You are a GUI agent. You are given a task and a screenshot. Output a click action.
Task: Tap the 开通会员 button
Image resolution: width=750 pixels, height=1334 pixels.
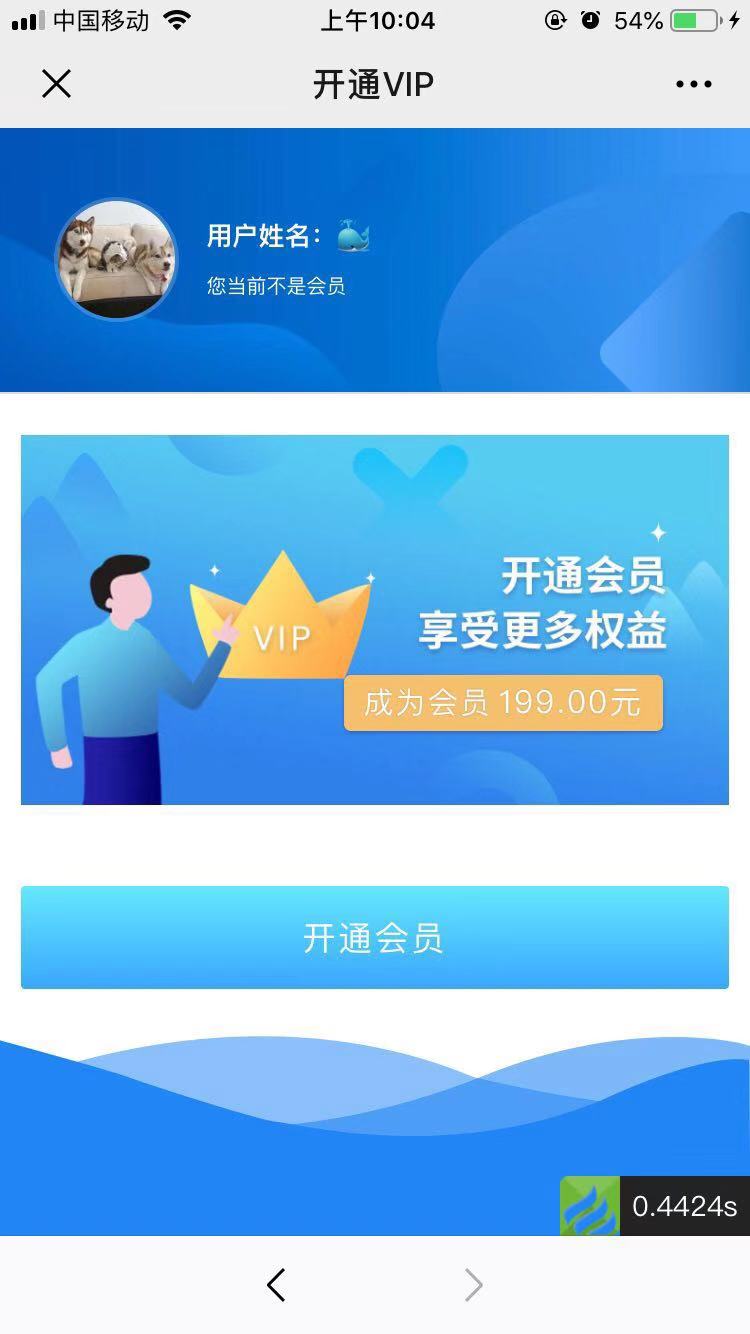(374, 937)
